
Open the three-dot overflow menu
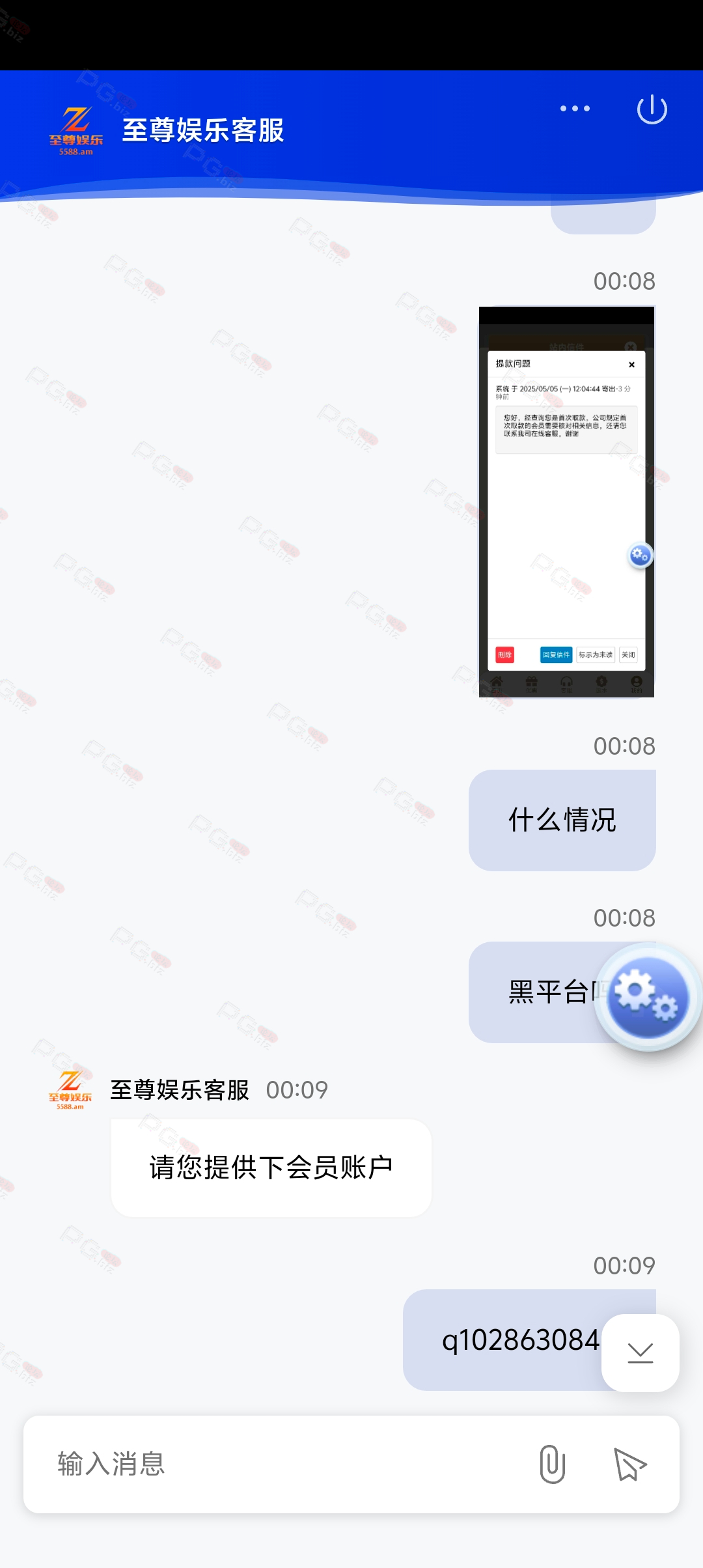tap(575, 109)
